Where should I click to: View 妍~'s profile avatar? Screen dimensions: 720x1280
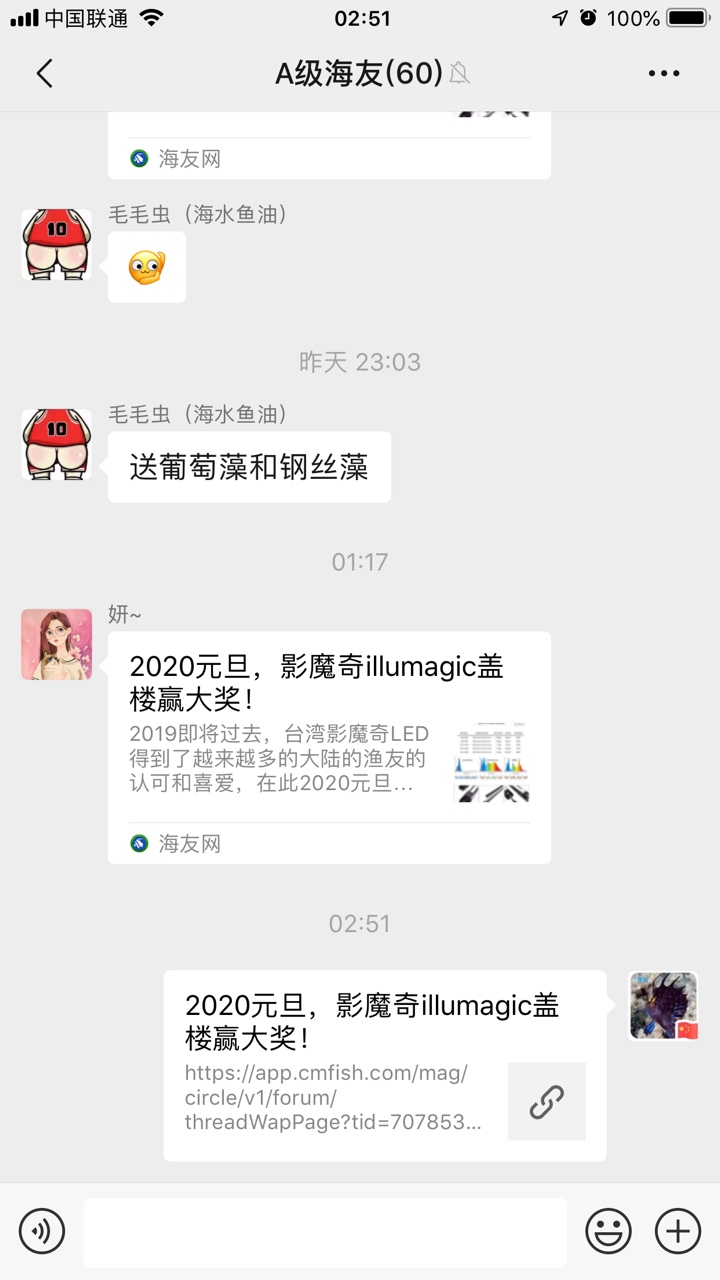[x=57, y=645]
